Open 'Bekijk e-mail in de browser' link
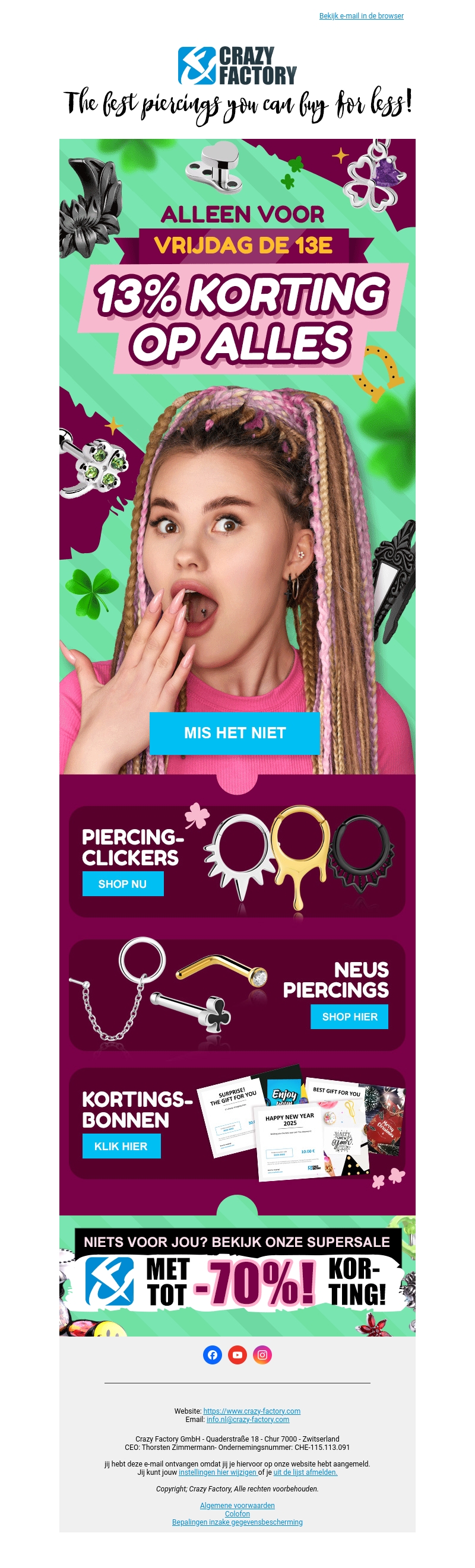475x1568 pixels. click(361, 16)
